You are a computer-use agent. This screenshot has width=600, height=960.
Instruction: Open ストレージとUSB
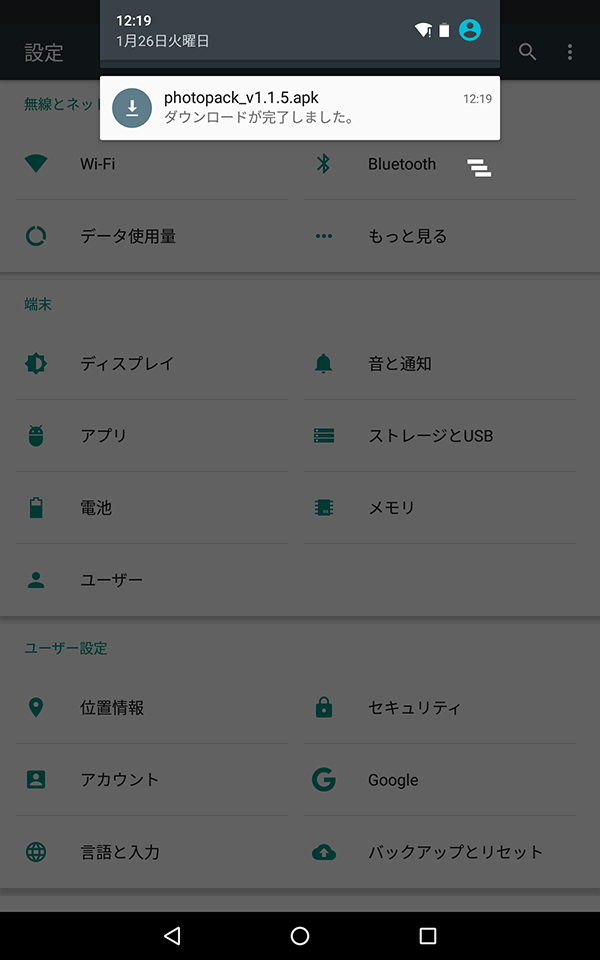coord(440,435)
